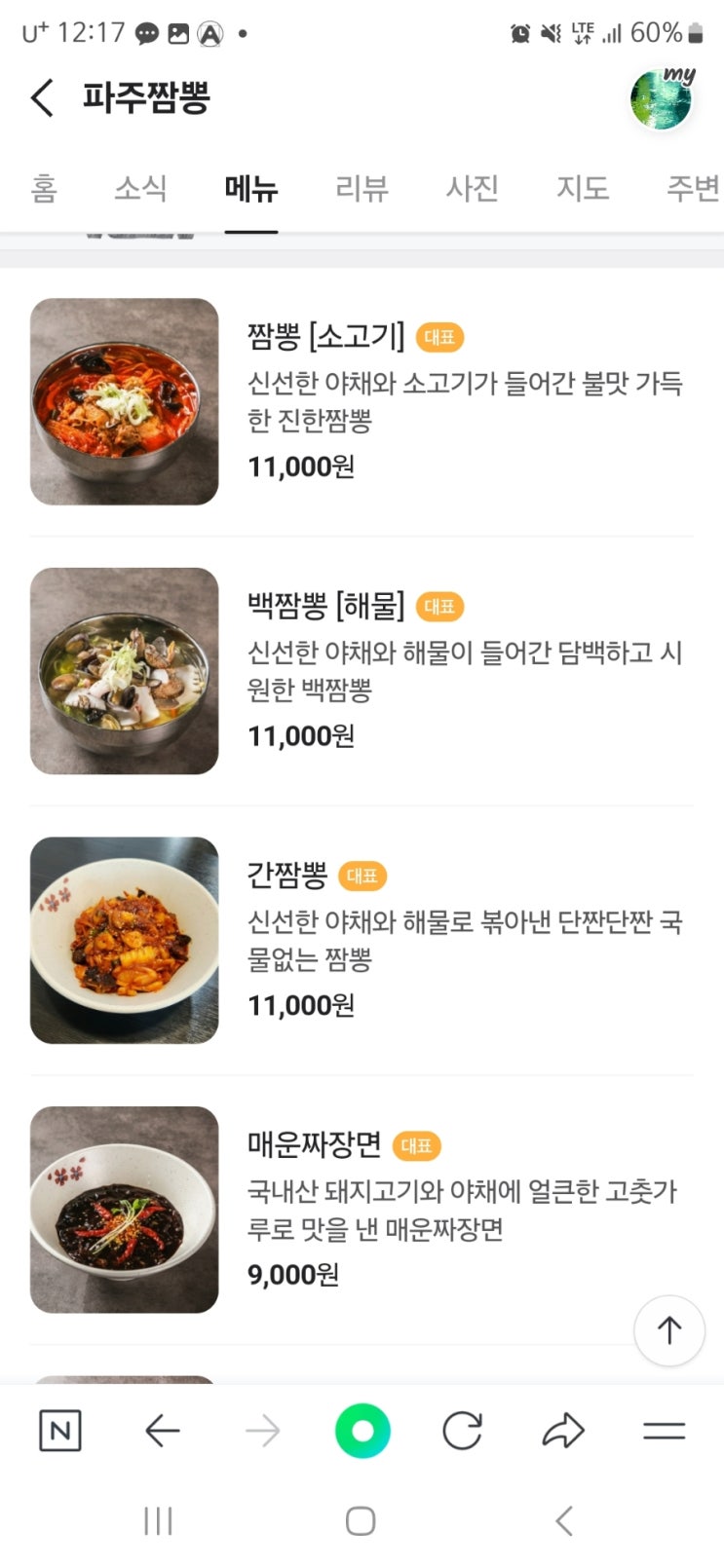
Task: Share this page
Action: (563, 1431)
